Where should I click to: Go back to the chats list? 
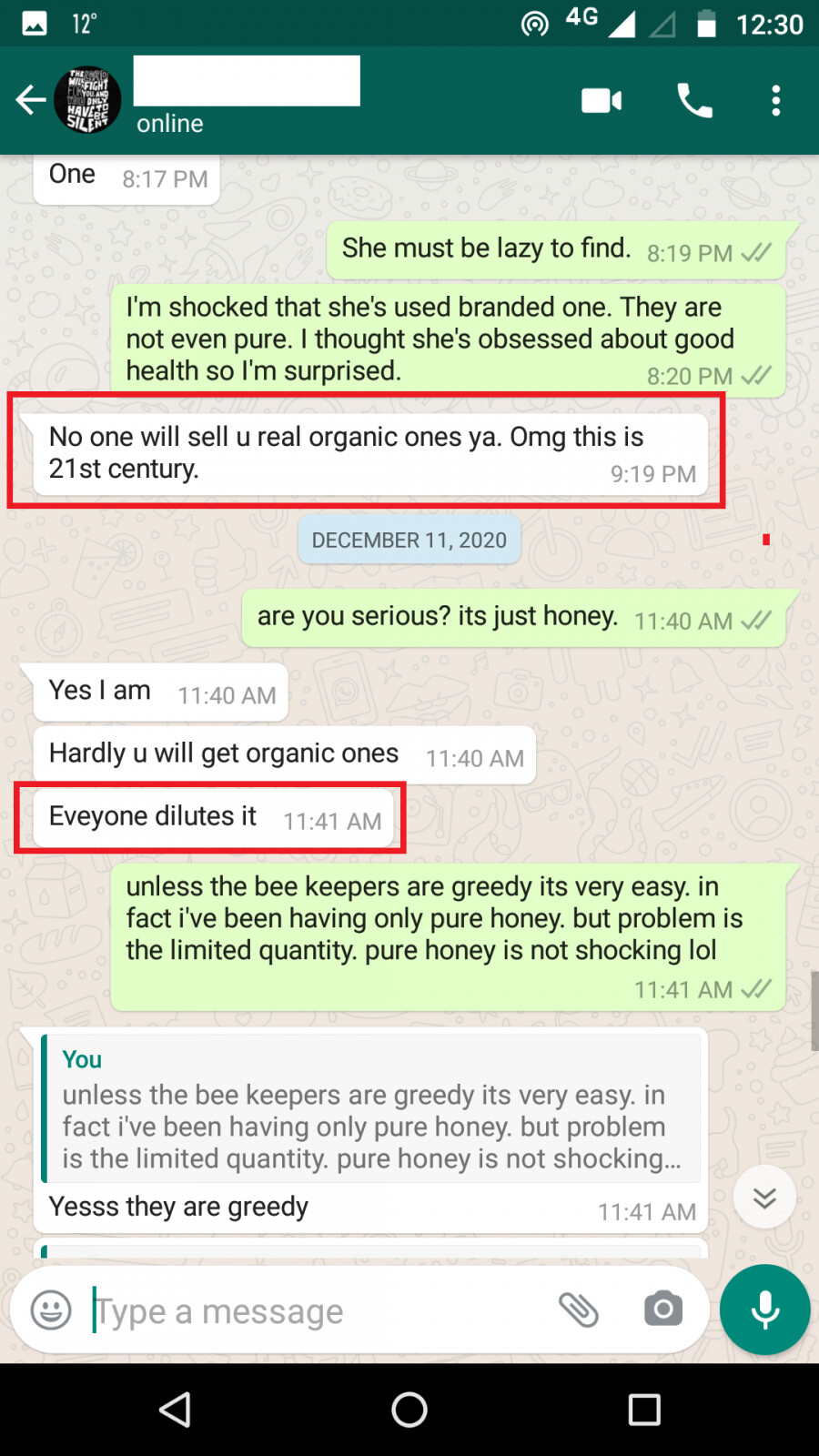tap(31, 99)
